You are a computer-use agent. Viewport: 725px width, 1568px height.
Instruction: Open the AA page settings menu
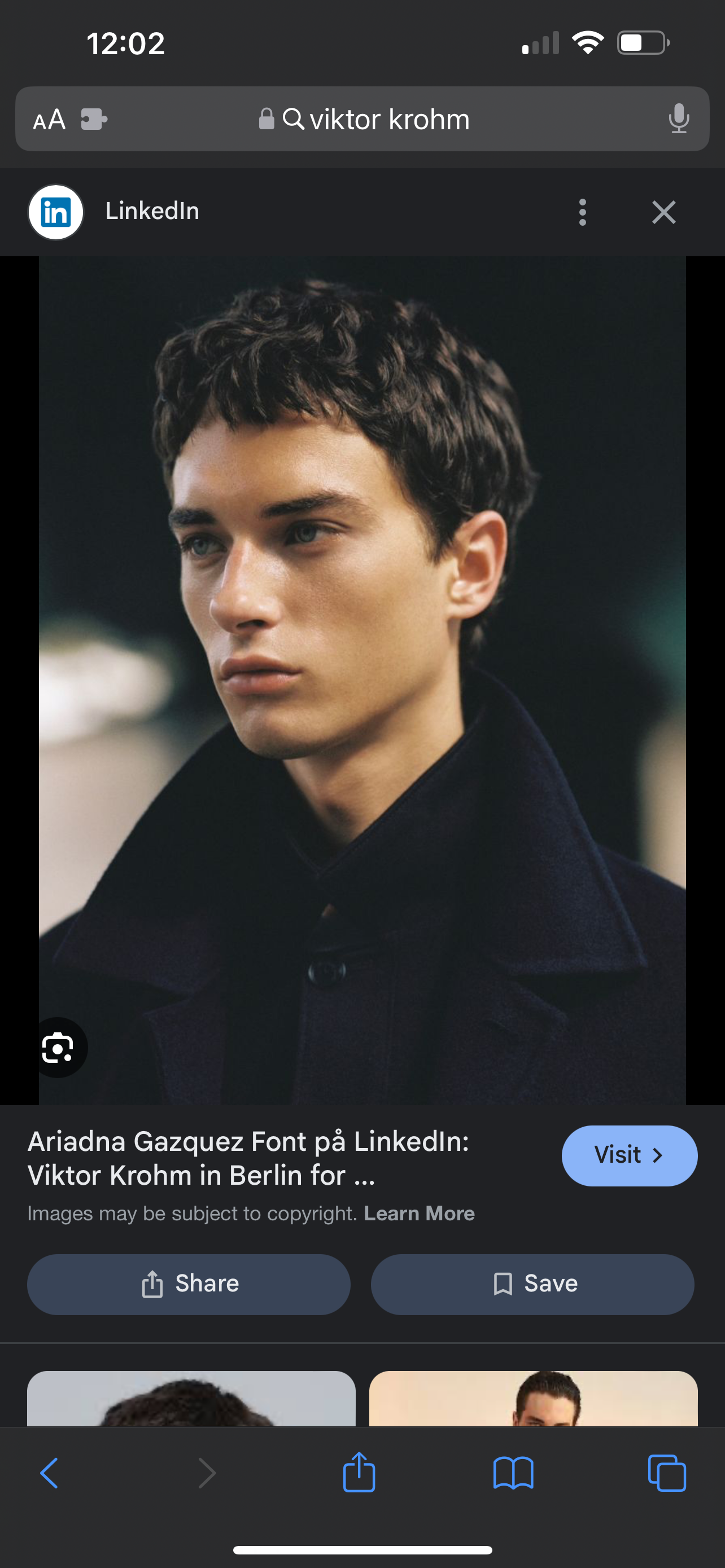pyautogui.click(x=49, y=119)
